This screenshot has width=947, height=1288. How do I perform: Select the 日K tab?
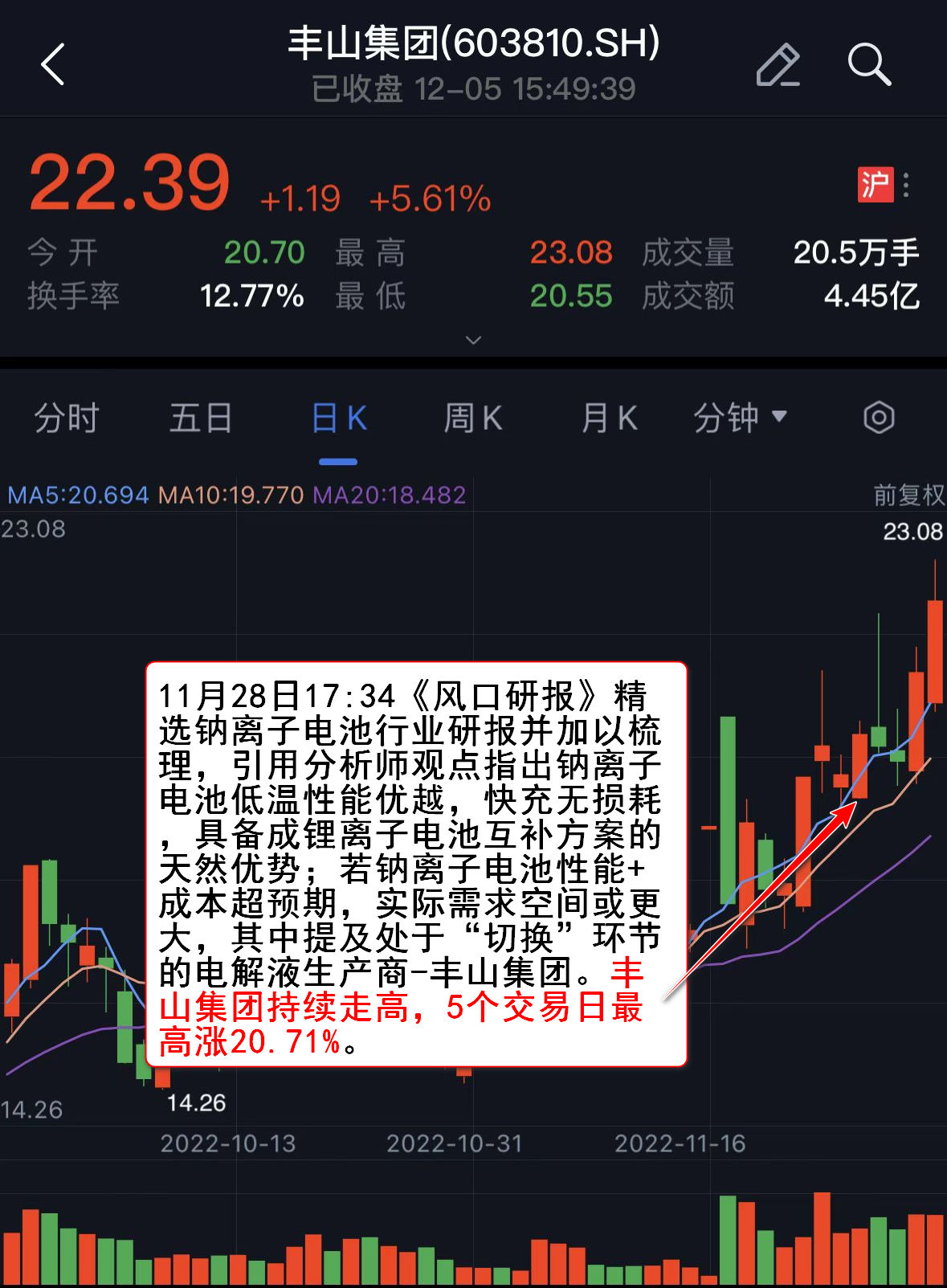(x=338, y=419)
